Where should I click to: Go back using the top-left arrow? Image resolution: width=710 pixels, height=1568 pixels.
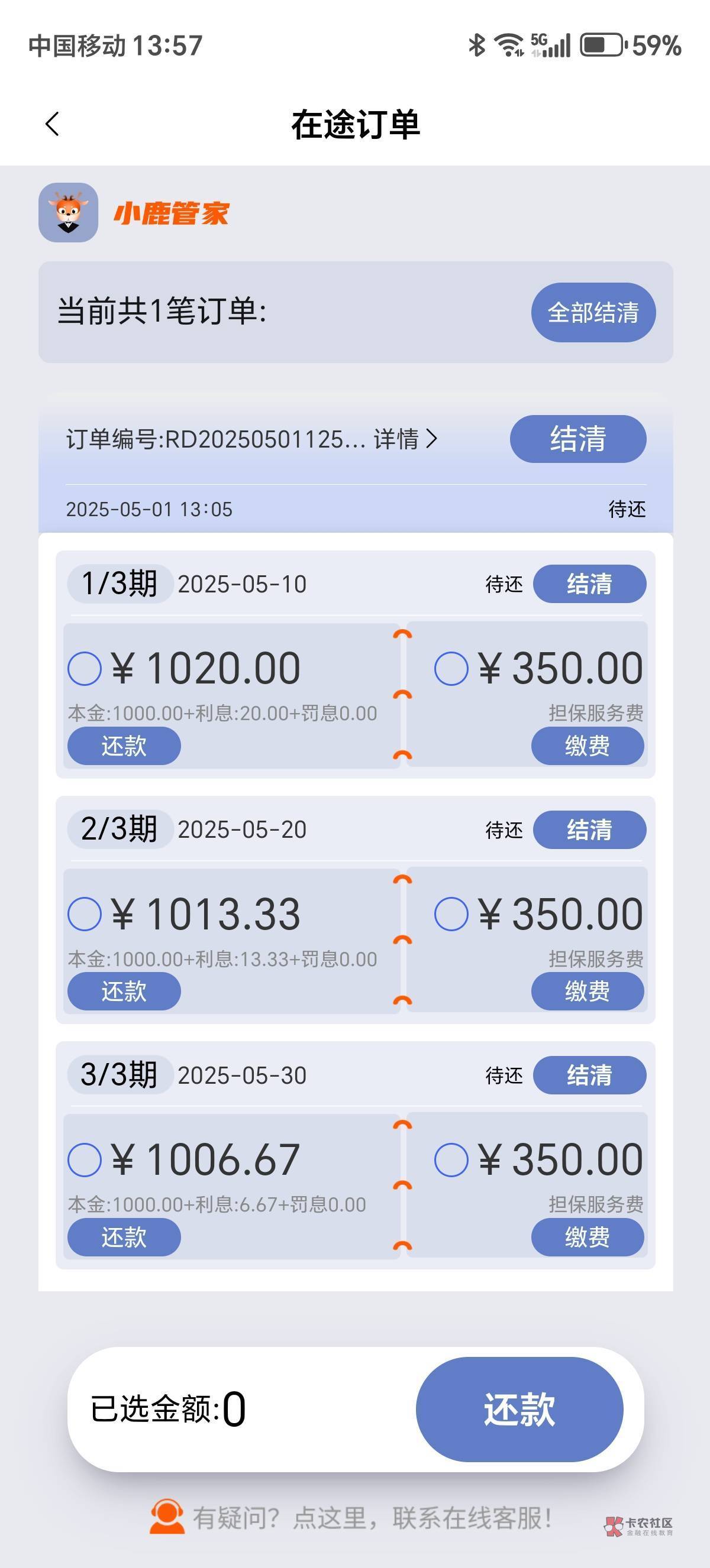[x=53, y=124]
